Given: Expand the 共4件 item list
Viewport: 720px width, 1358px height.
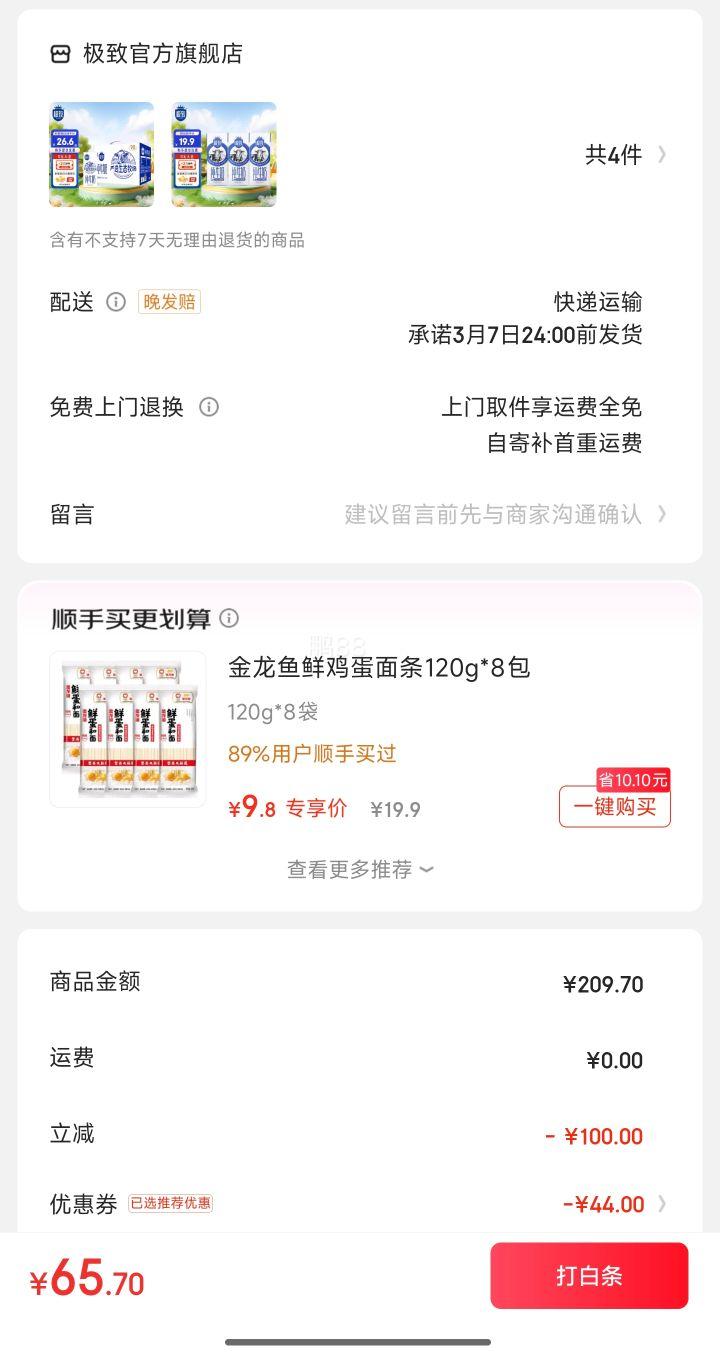Looking at the screenshot, I should (623, 154).
